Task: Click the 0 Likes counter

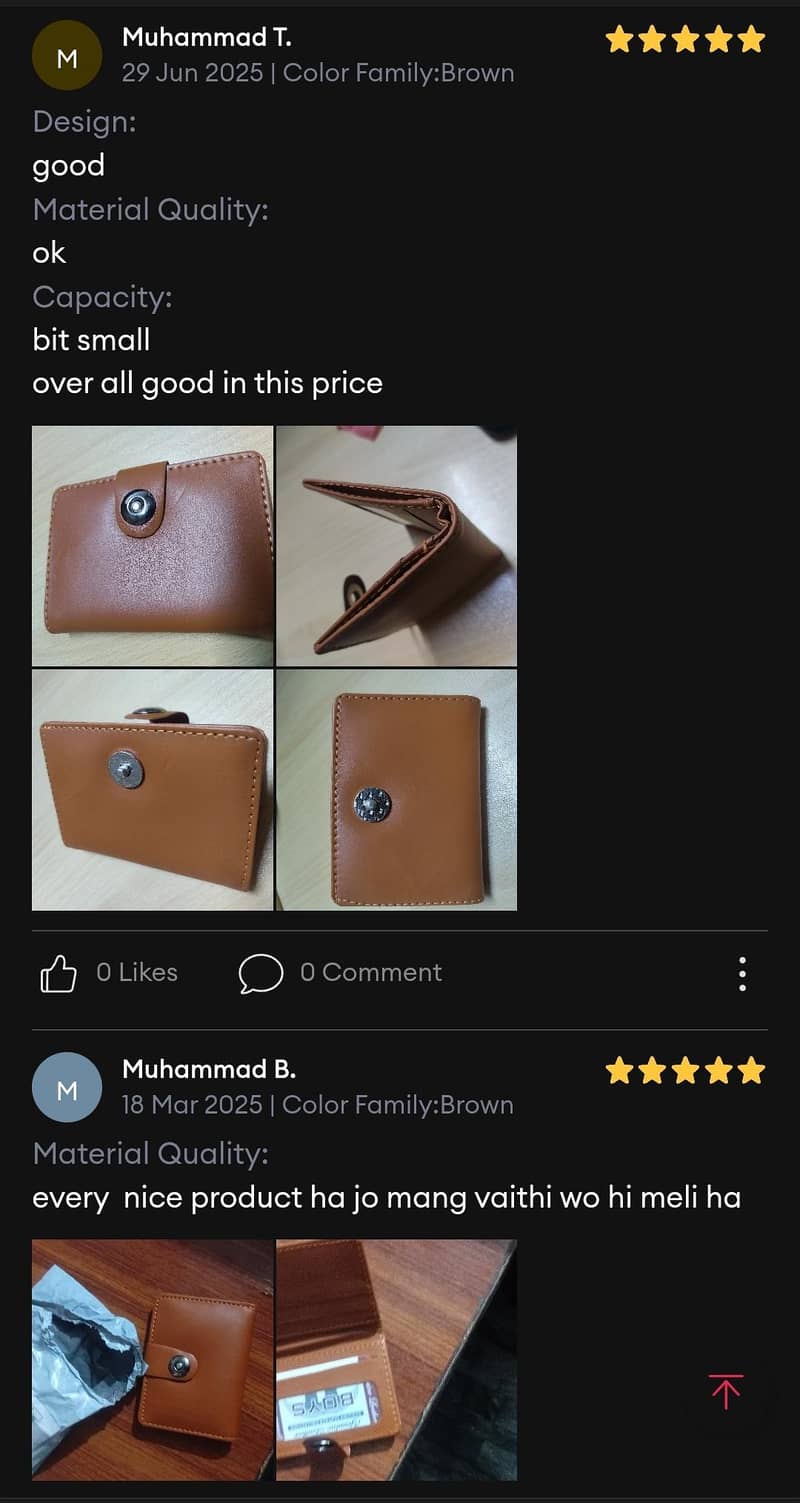Action: click(136, 972)
